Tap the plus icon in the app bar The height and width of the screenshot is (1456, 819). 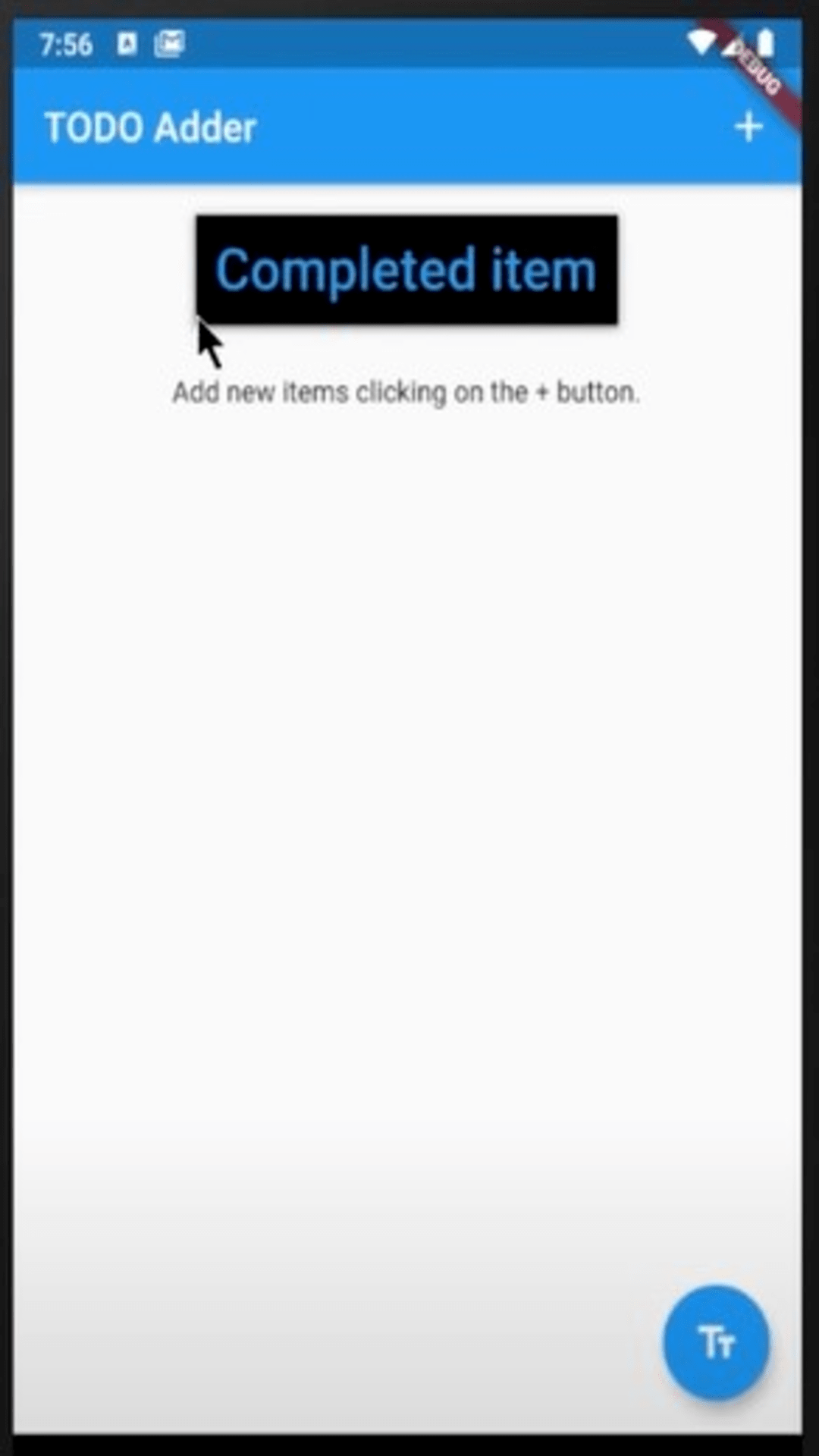[748, 127]
